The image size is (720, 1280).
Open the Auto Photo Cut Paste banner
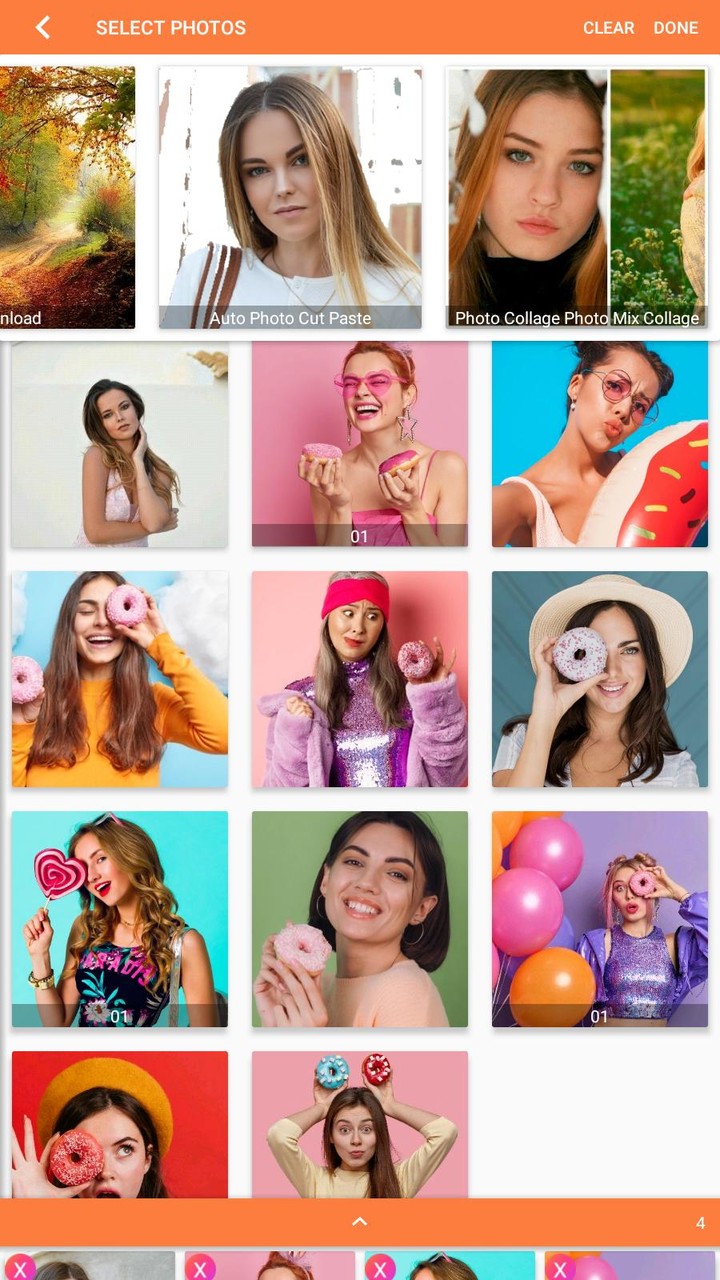click(290, 198)
